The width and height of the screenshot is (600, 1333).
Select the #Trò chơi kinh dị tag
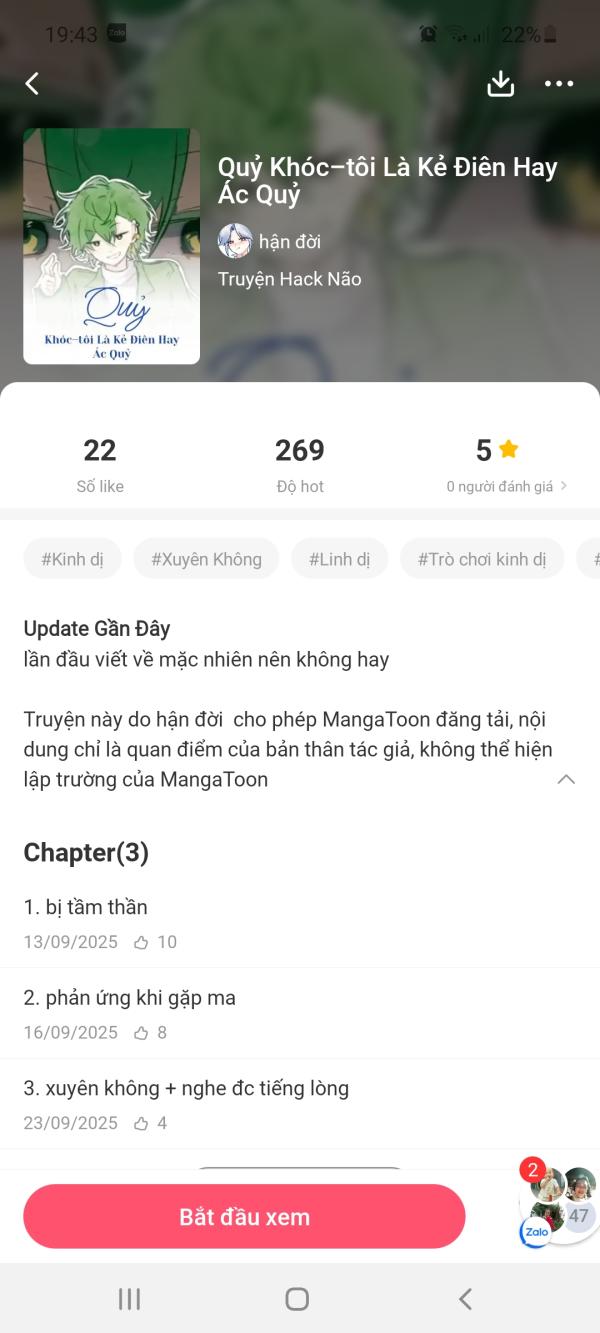(481, 559)
